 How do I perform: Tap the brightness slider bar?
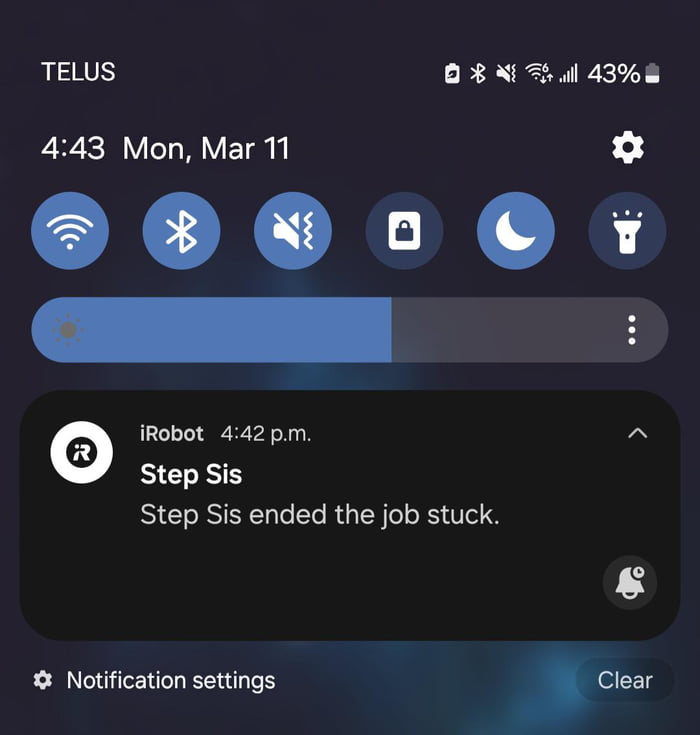(300, 330)
